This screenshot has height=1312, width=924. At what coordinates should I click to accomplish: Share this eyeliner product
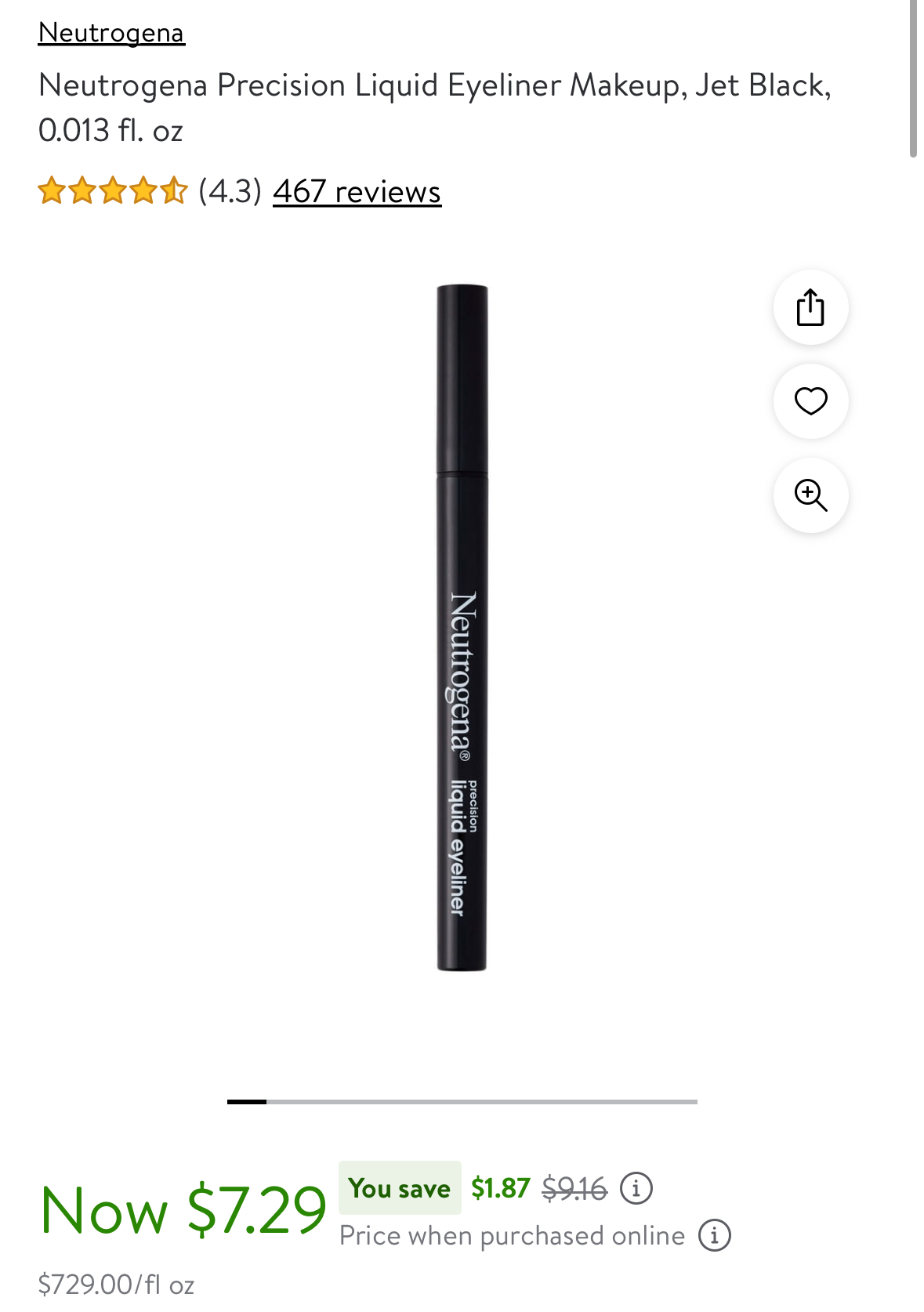pos(810,307)
